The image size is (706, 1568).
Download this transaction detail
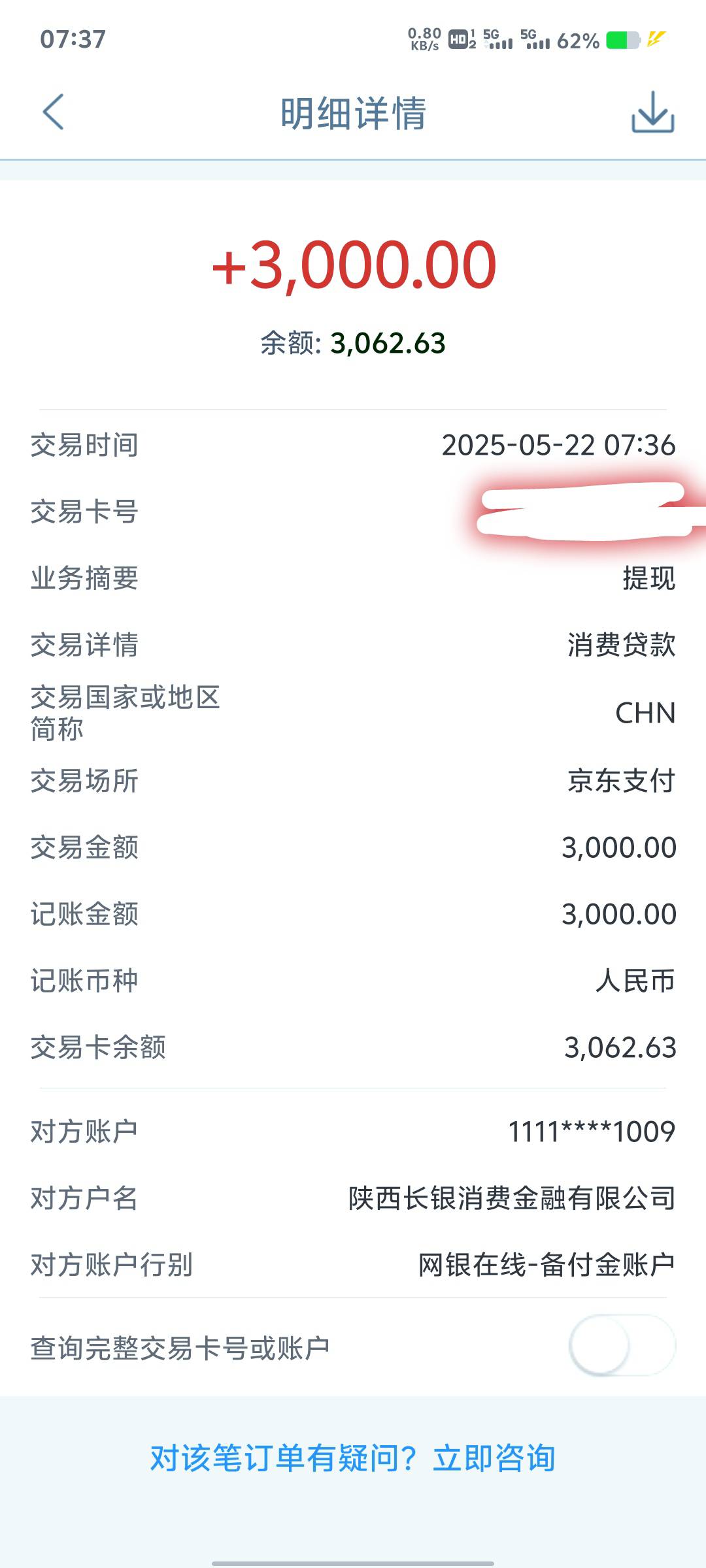652,112
